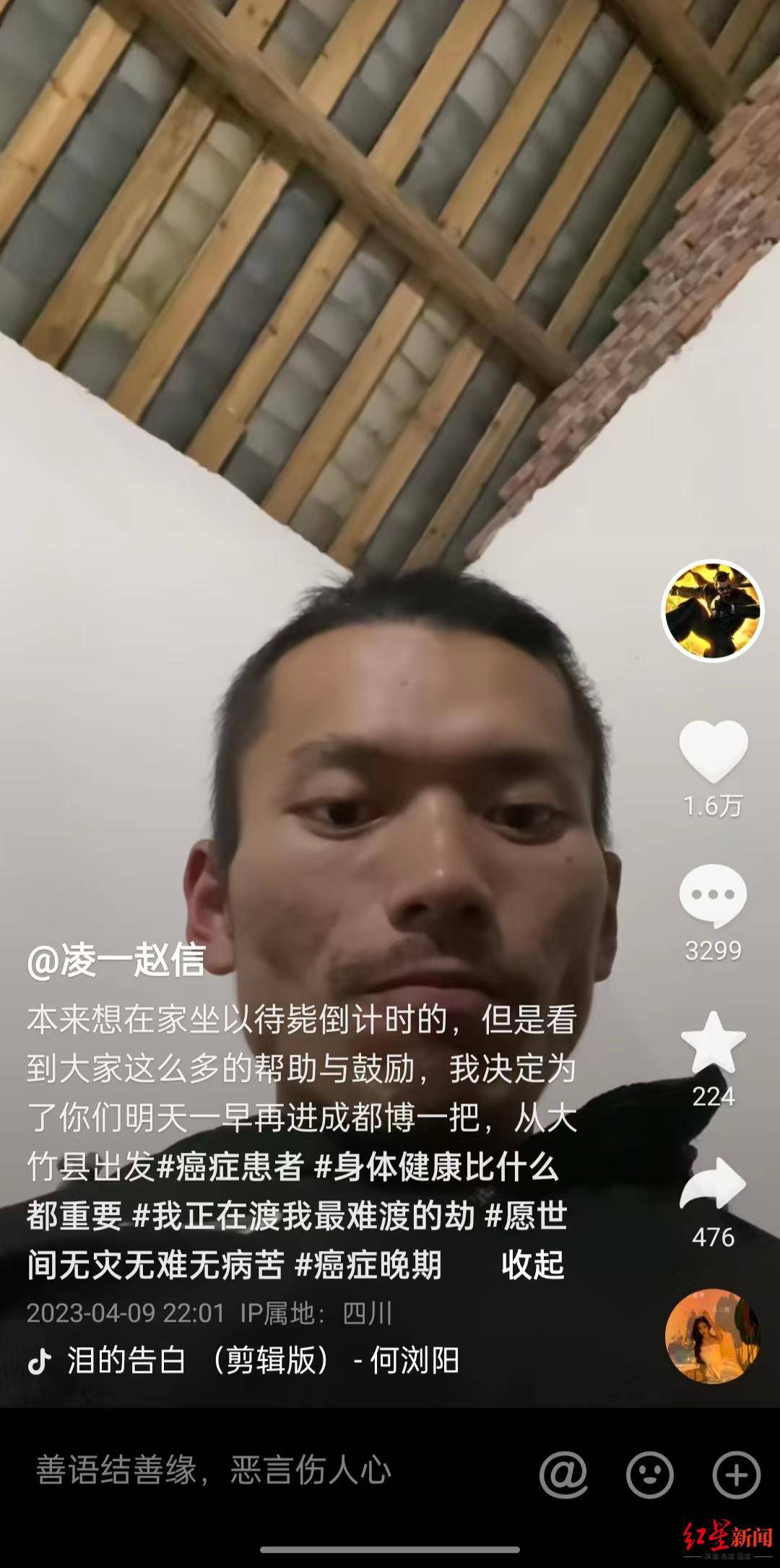The image size is (780, 1568).
Task: Open the #身体健康比什么都重要 hashtag
Action: pos(436,1167)
